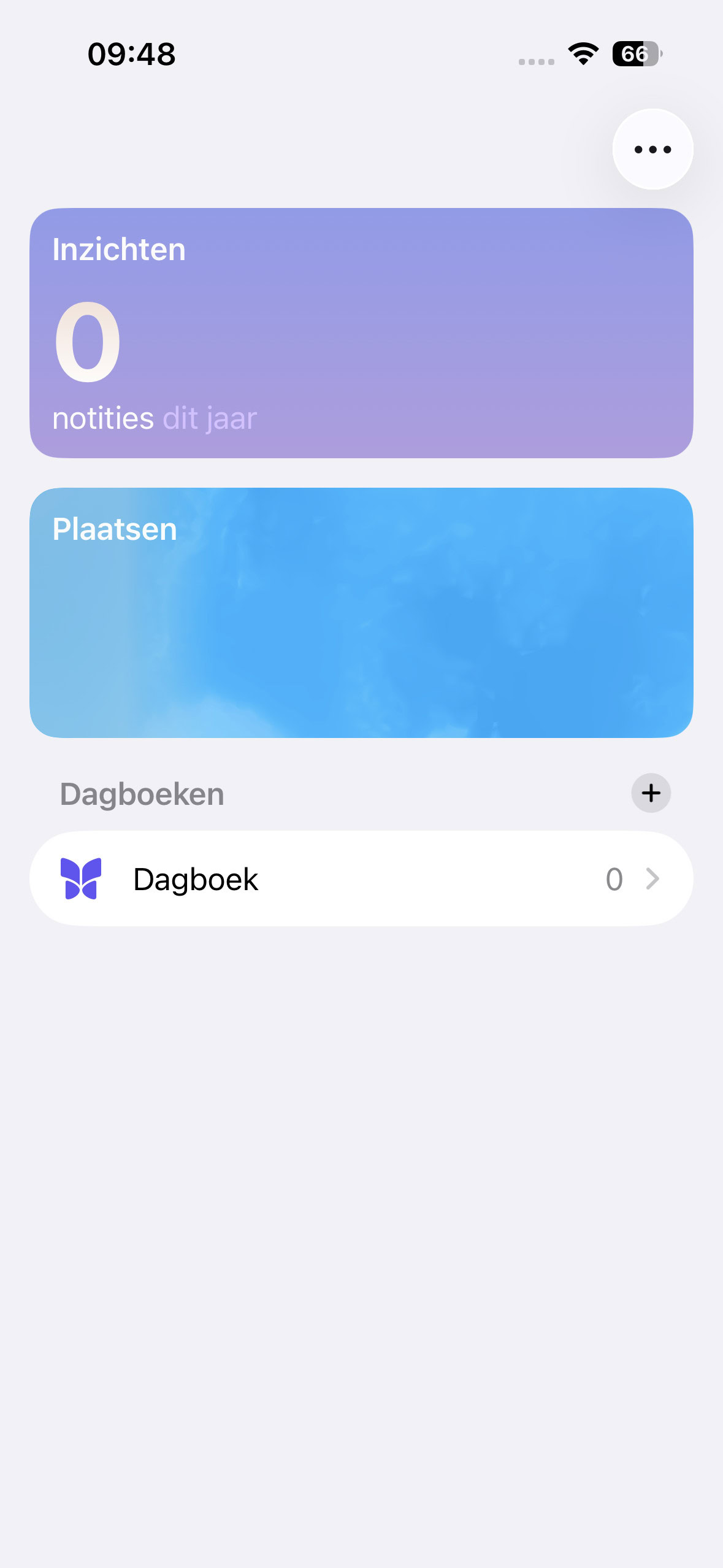Open the Plaatsen map card

pyautogui.click(x=361, y=612)
